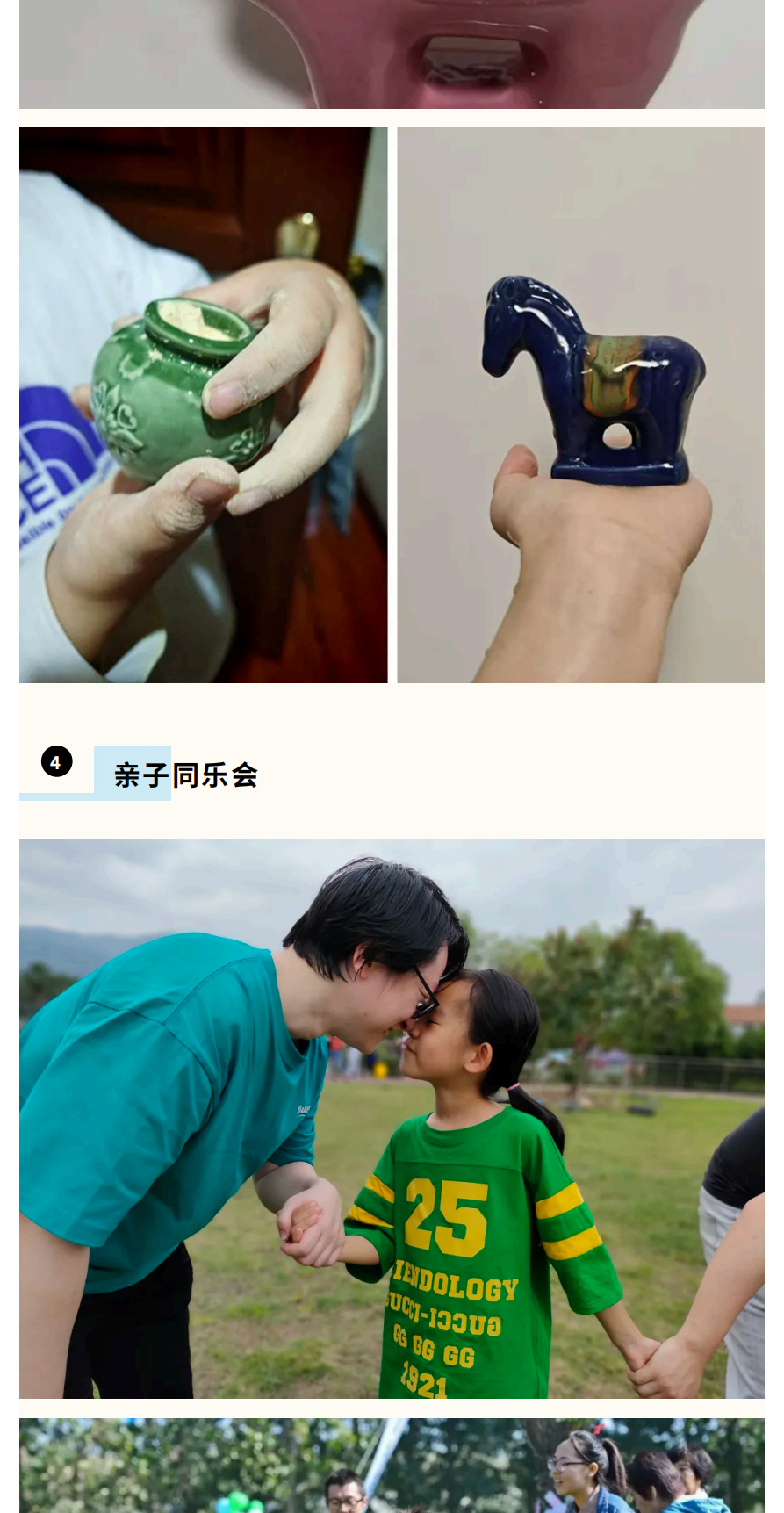View the blue ceramic horse photo

point(580,405)
